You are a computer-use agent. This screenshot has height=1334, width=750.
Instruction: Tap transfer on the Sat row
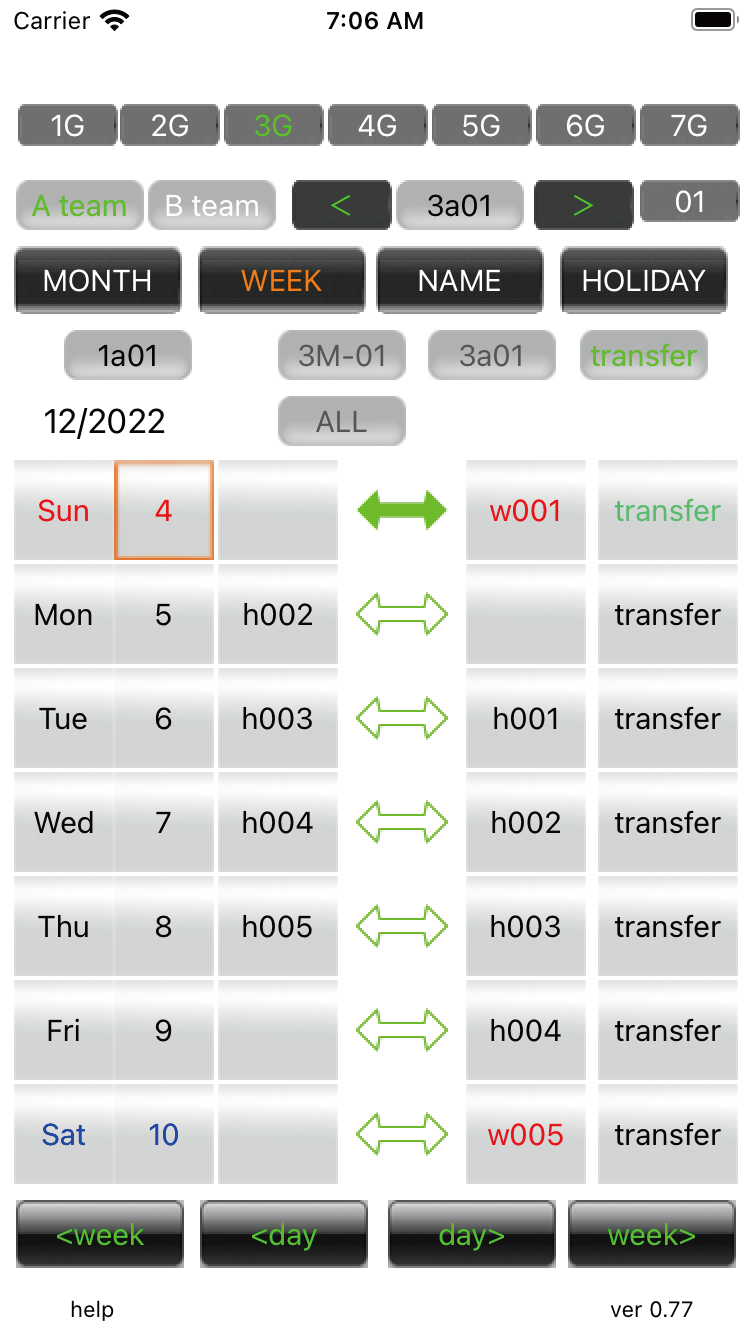[x=667, y=1135]
